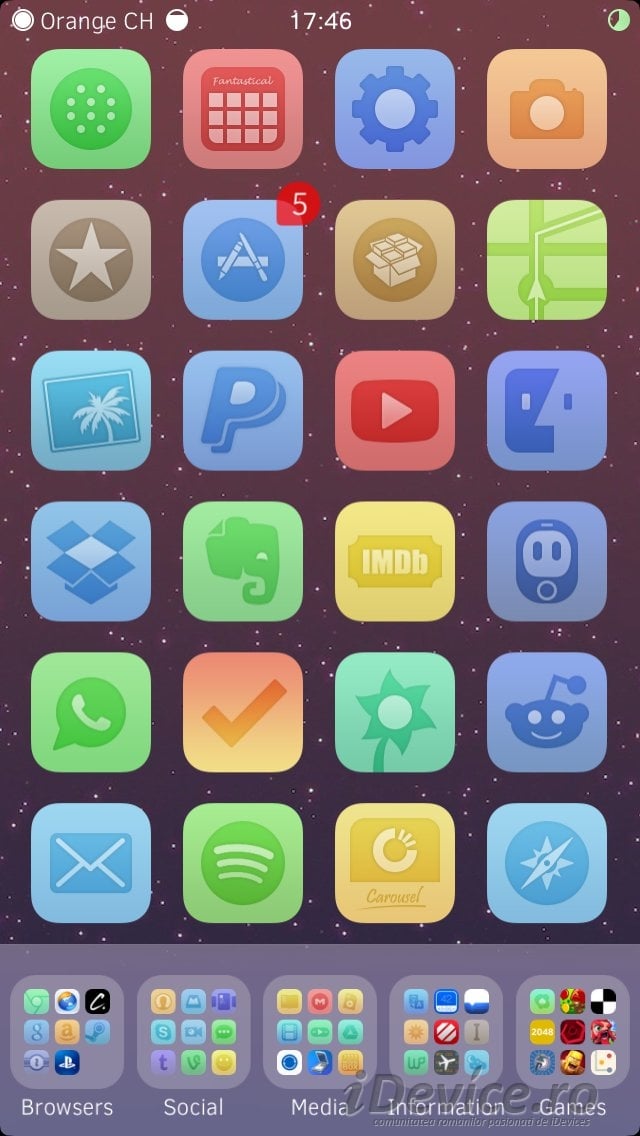Open the Browsers folder

67,1032
